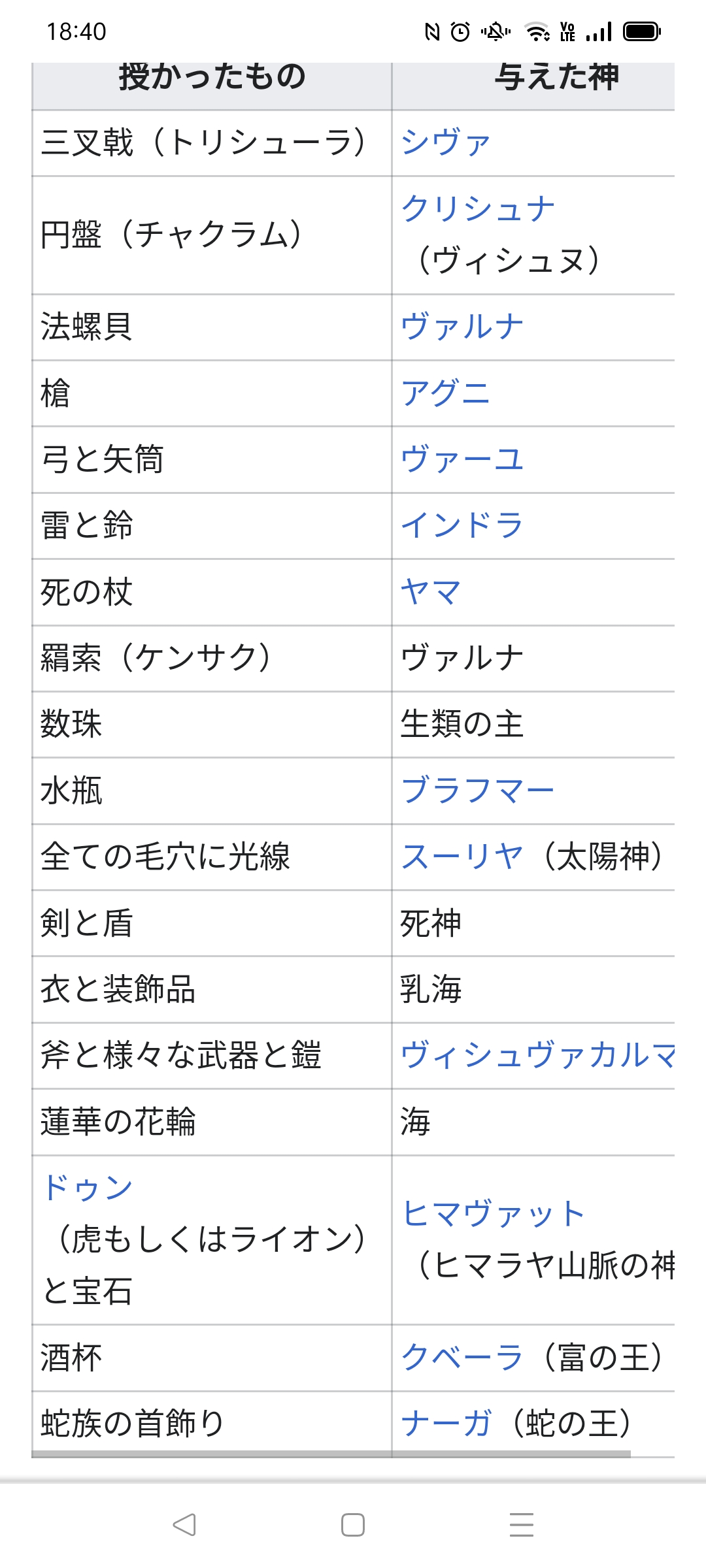This screenshot has width=706, height=1568.
Task: Open the シヴァ link
Action: [x=445, y=142]
